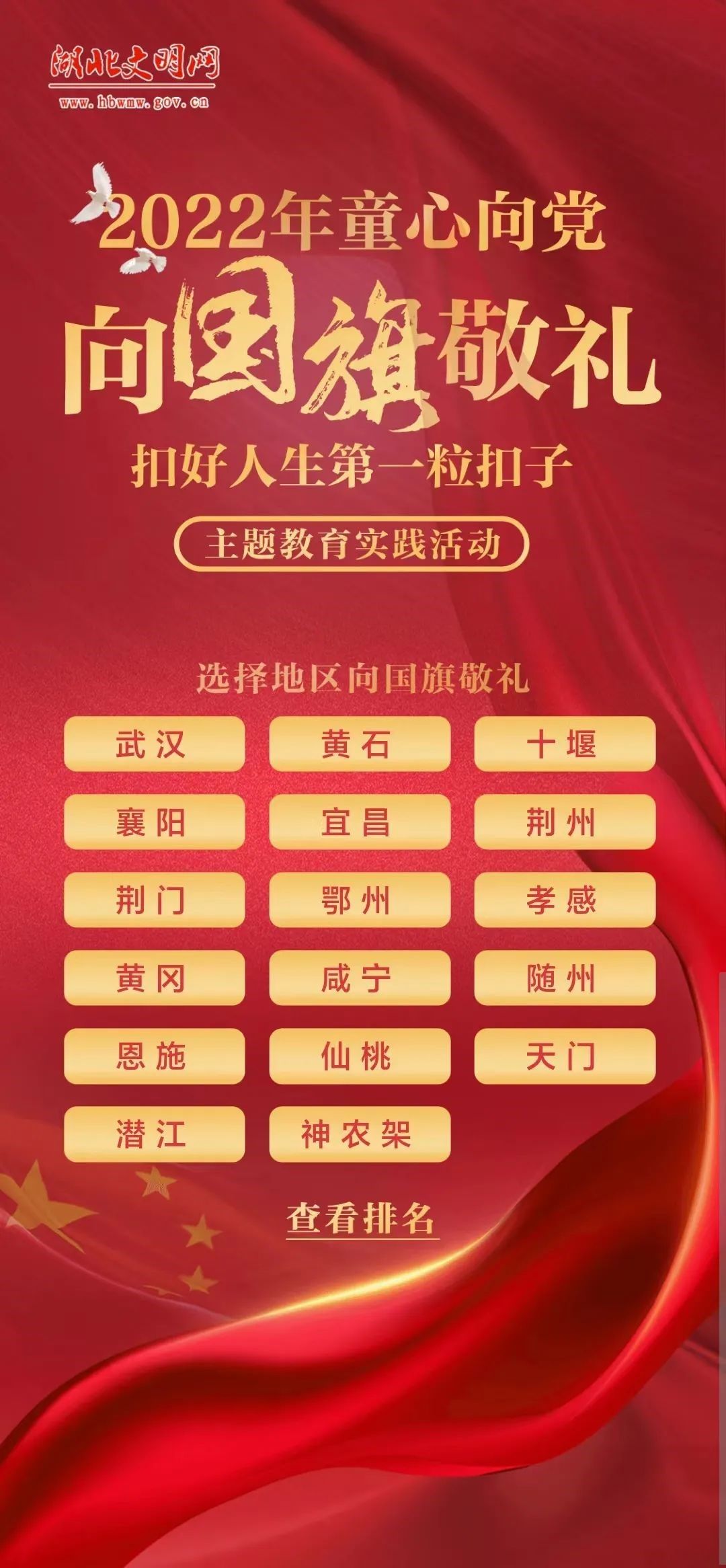Tap the 随州 region button

pos(565,978)
